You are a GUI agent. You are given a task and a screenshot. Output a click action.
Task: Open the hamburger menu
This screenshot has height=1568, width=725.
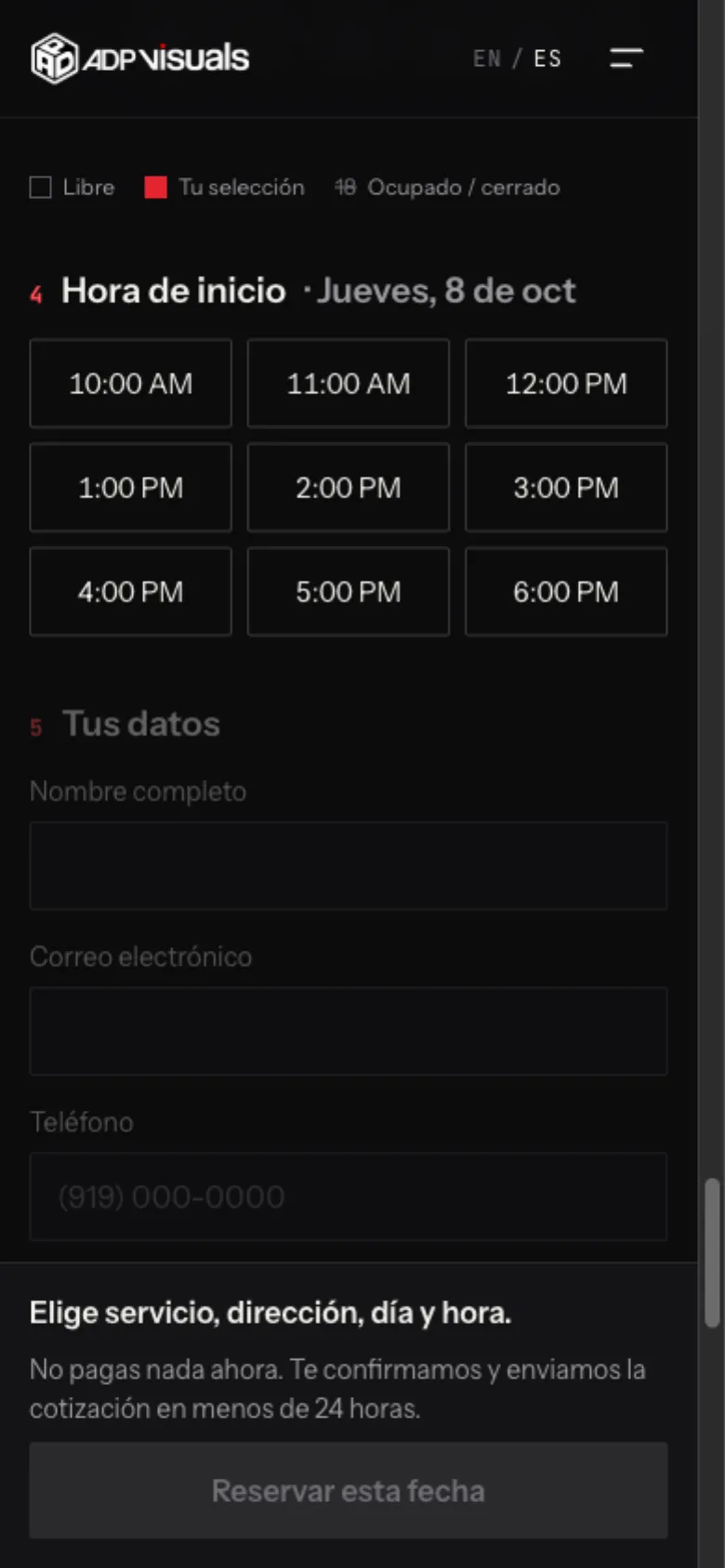[x=626, y=58]
